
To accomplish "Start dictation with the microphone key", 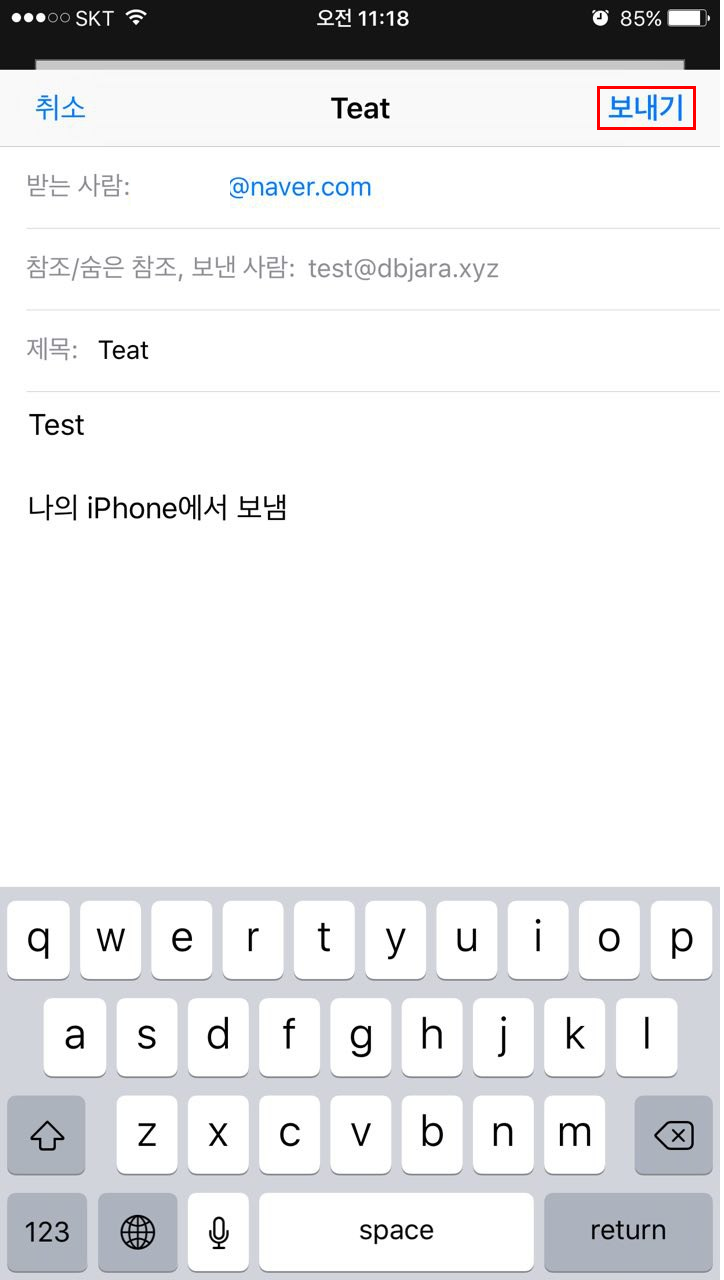I will [219, 1232].
